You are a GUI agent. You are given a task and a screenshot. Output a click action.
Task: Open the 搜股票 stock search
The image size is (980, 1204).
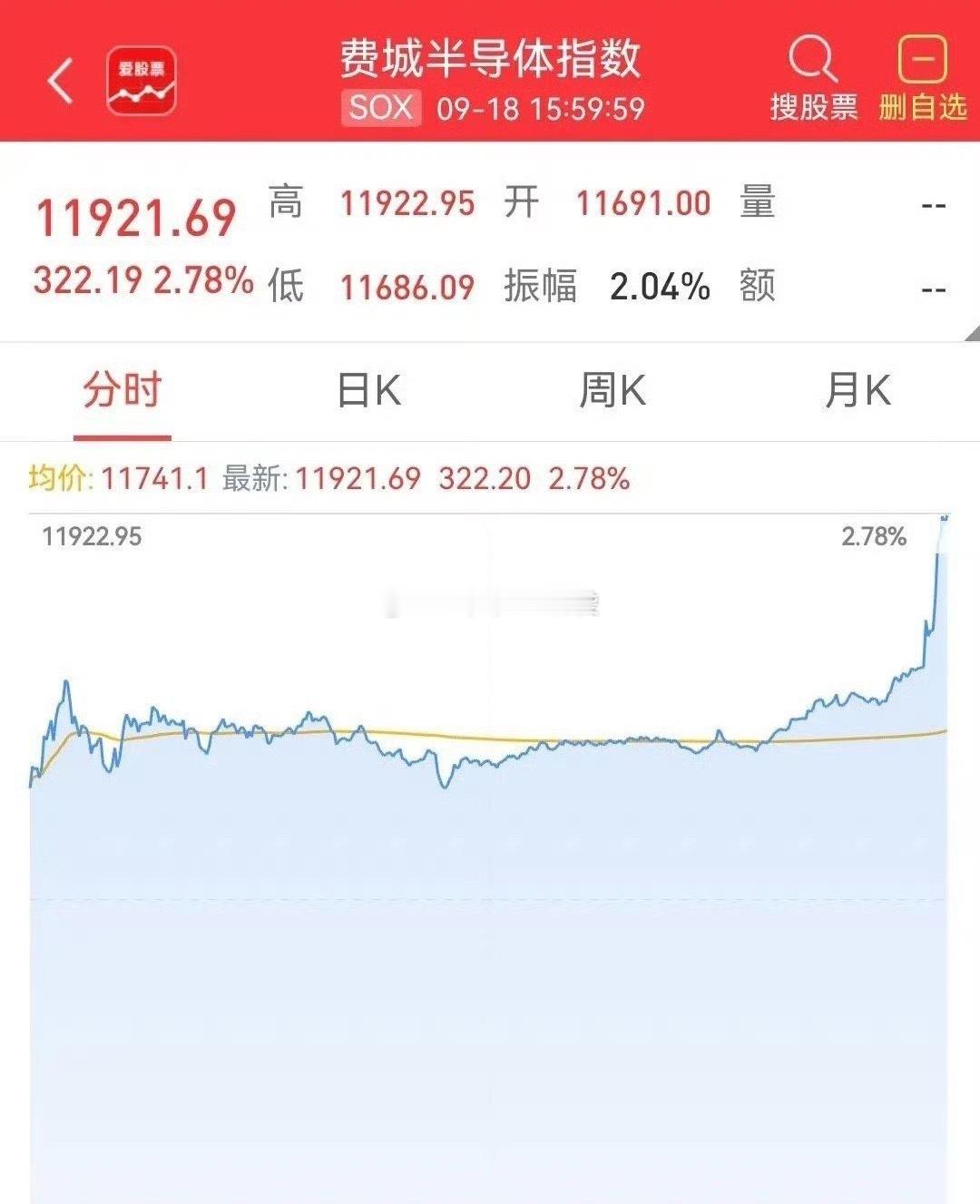[814, 79]
